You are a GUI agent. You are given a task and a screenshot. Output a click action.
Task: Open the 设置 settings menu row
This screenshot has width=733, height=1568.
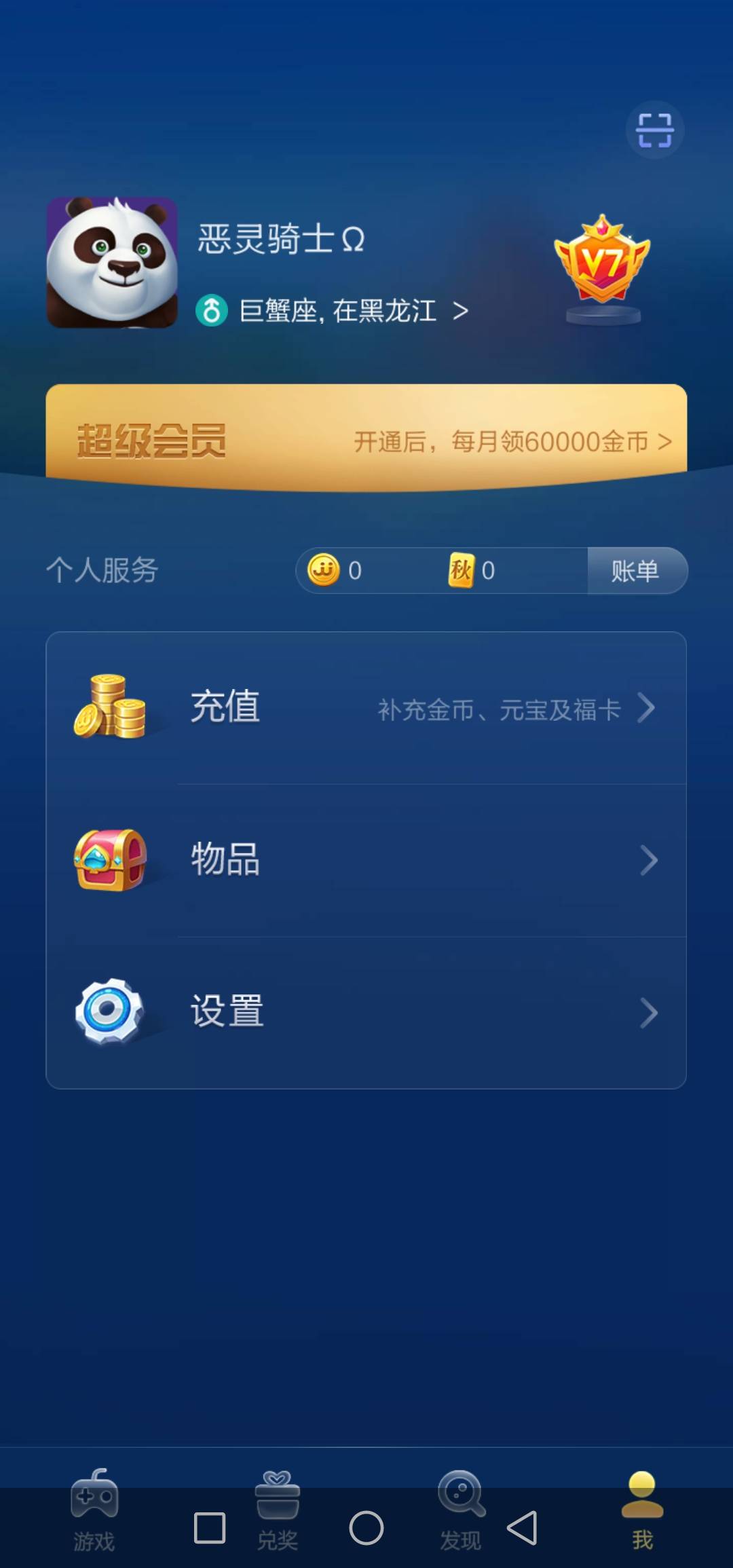coord(366,1011)
